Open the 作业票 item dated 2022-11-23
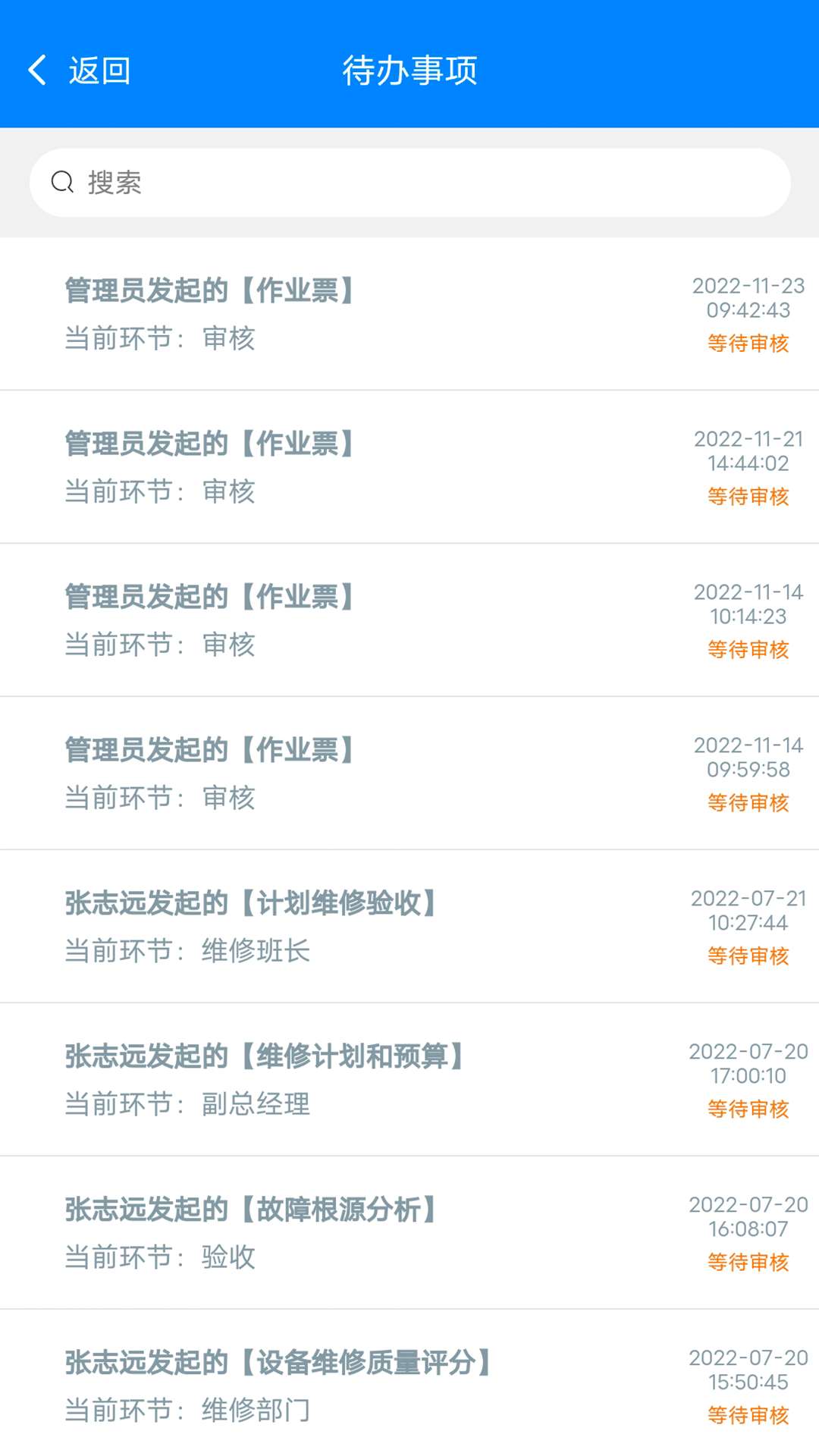Image resolution: width=819 pixels, height=1456 pixels. pos(409,314)
